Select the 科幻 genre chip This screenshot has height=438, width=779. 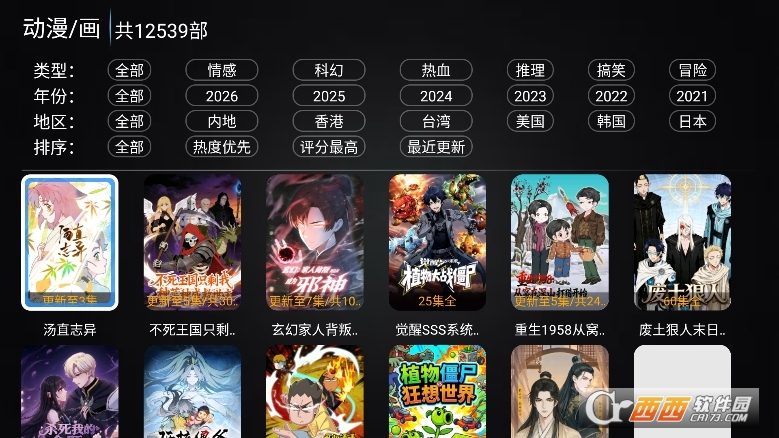click(x=329, y=70)
